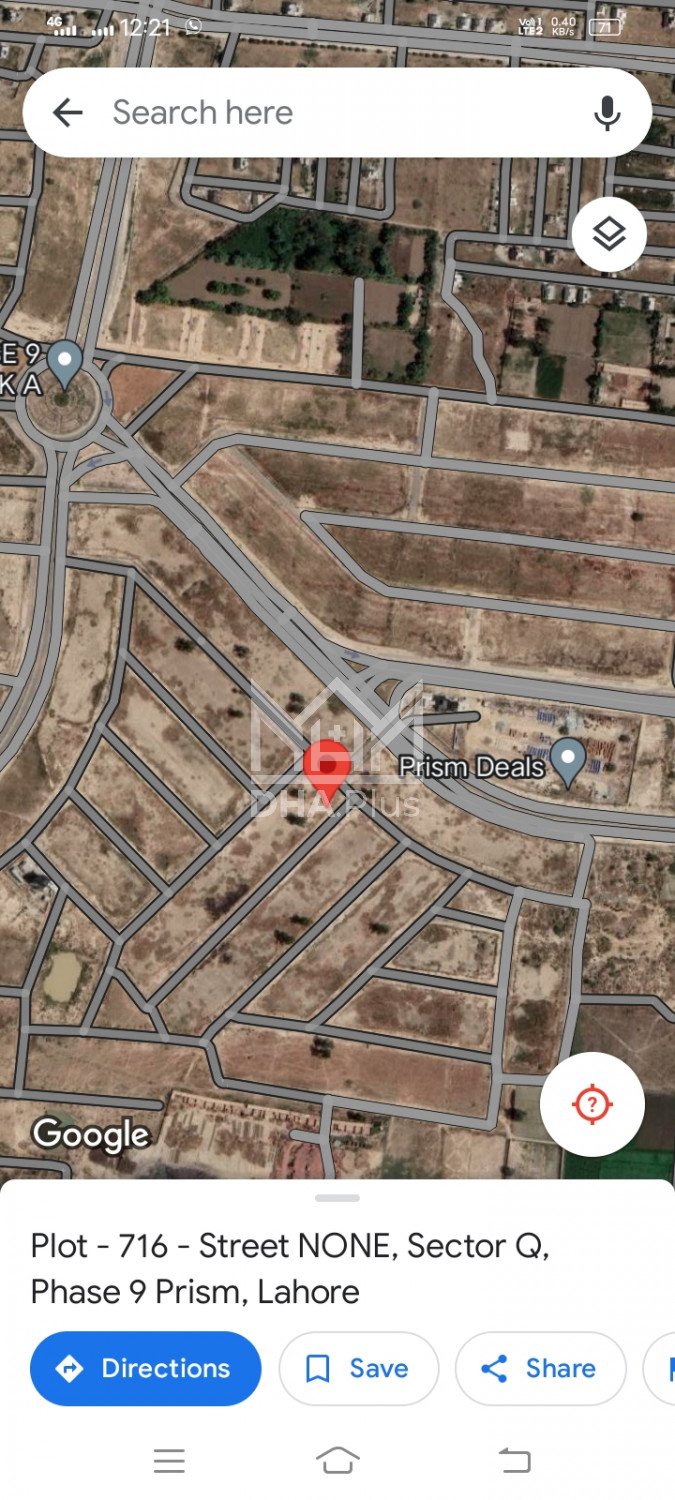Viewport: 675px width, 1500px height.
Task: Go back using the search bar arrow
Action: pyautogui.click(x=67, y=113)
